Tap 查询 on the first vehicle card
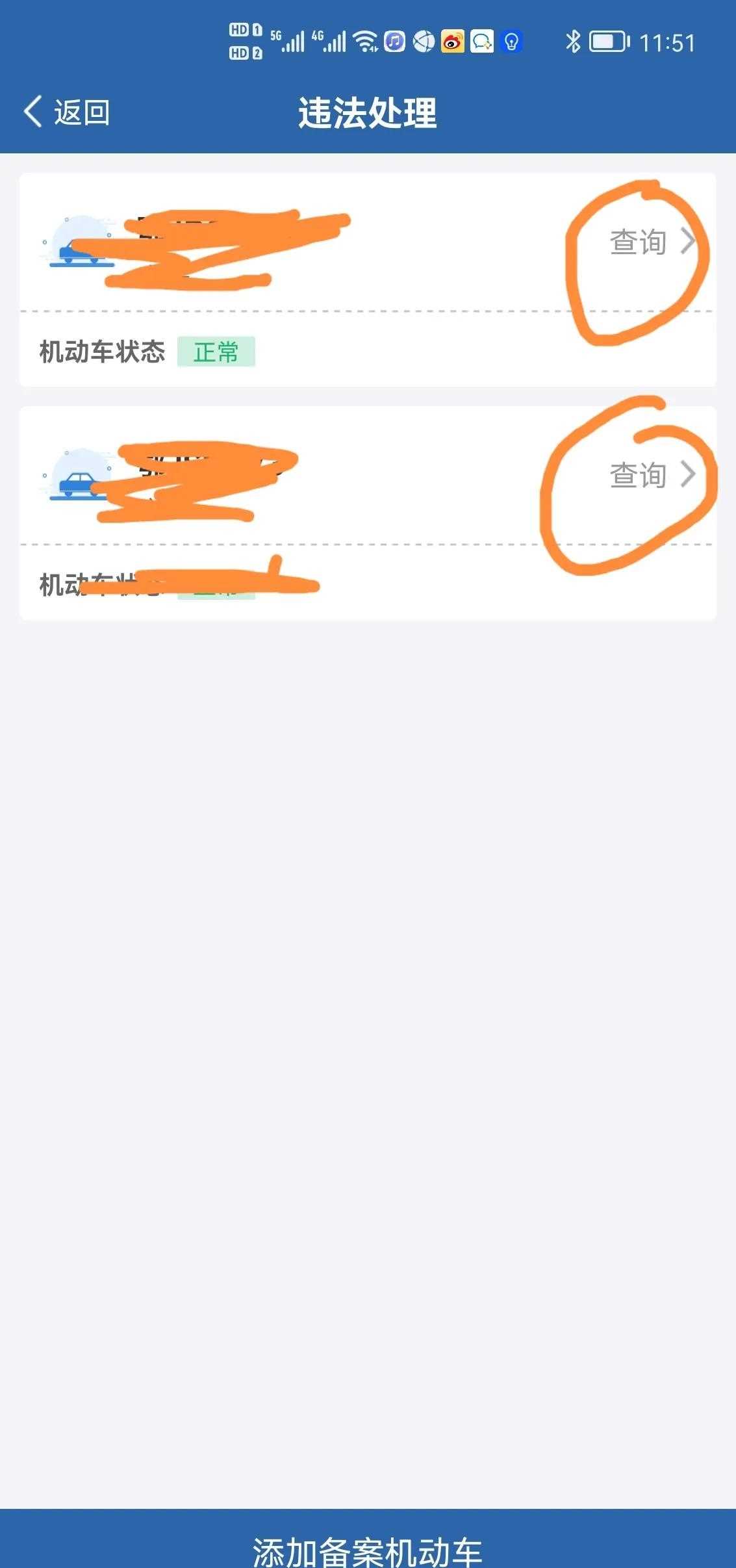This screenshot has width=736, height=1568. pyautogui.click(x=650, y=242)
